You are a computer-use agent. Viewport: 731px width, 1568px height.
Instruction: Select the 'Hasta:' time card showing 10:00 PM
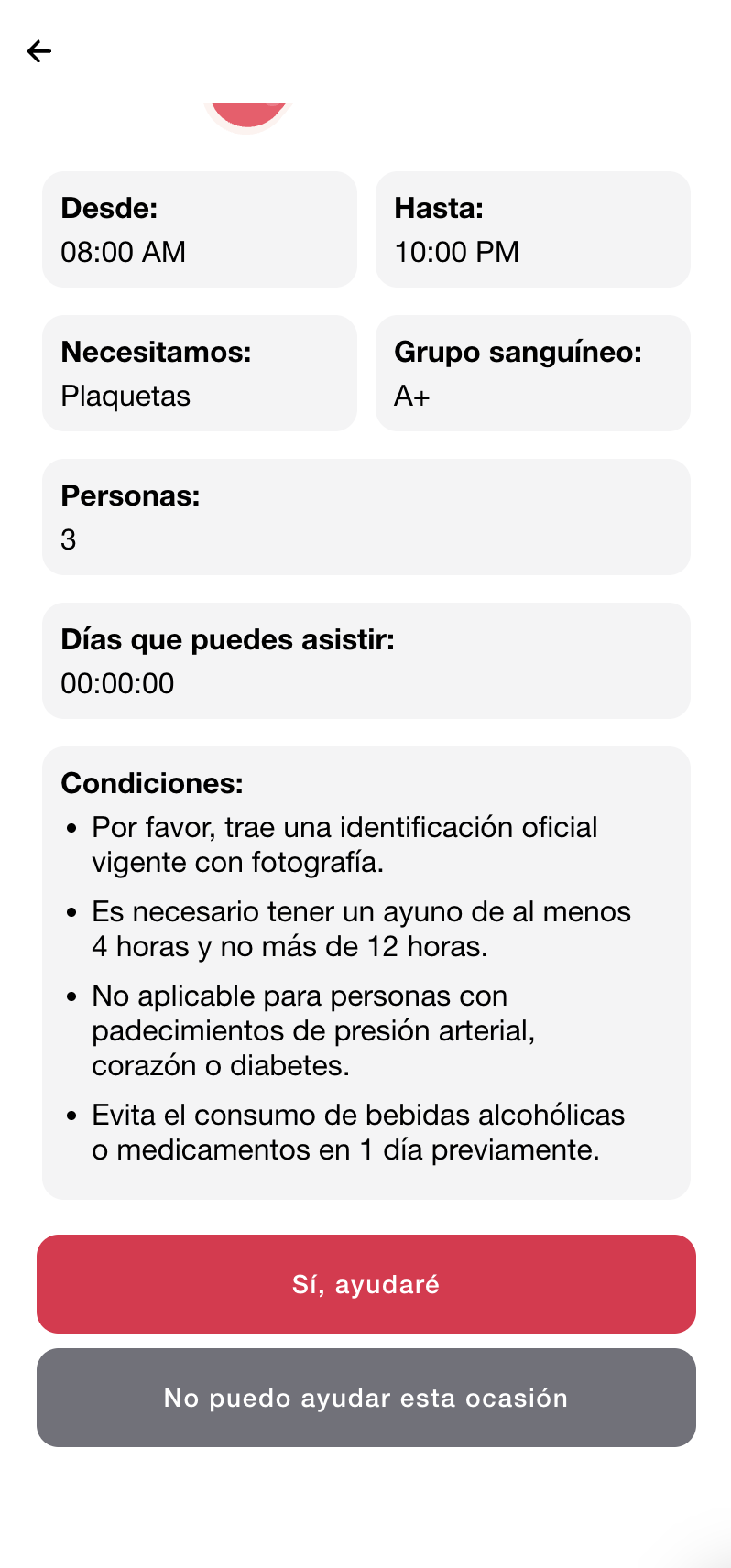click(532, 229)
